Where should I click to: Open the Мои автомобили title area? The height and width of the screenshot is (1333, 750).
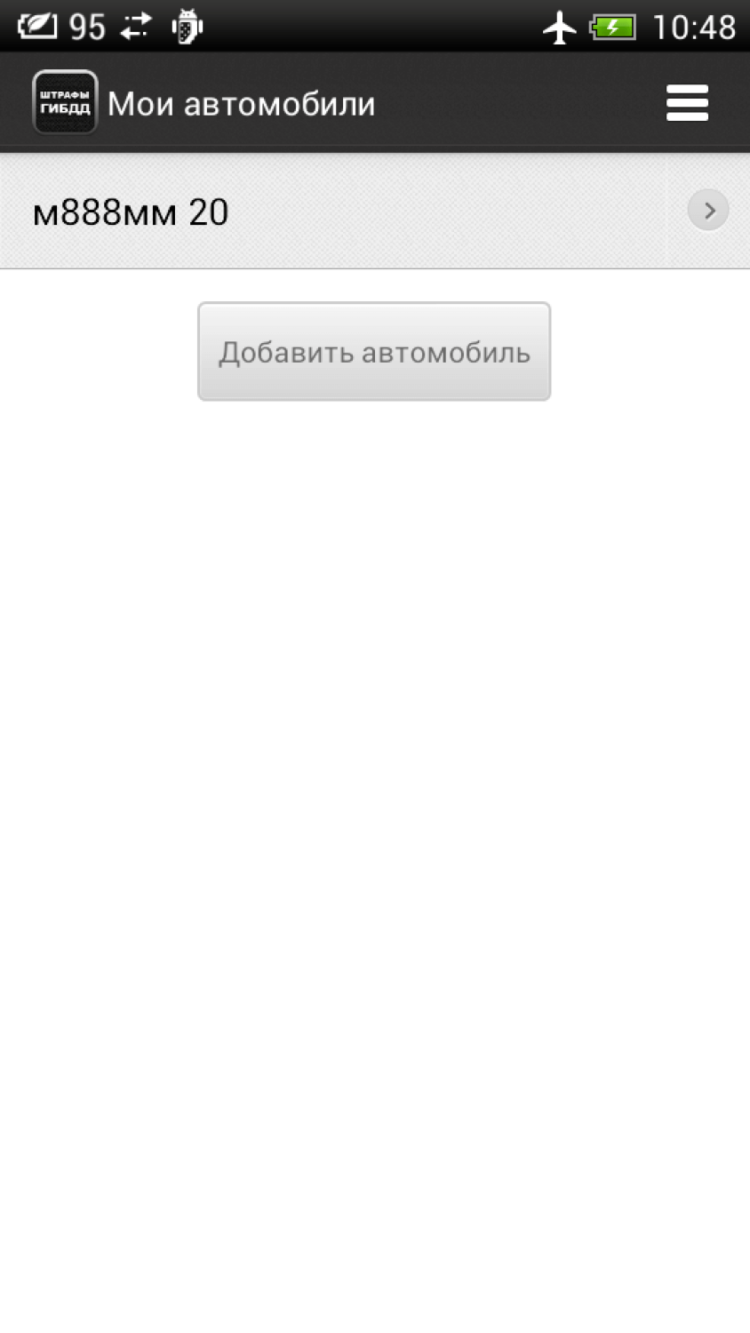tap(240, 101)
